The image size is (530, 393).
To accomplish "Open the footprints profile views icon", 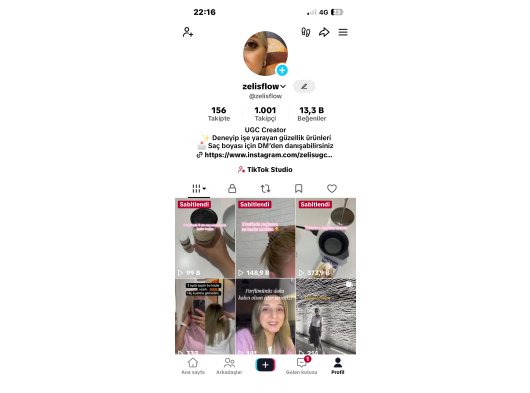I will (x=306, y=32).
